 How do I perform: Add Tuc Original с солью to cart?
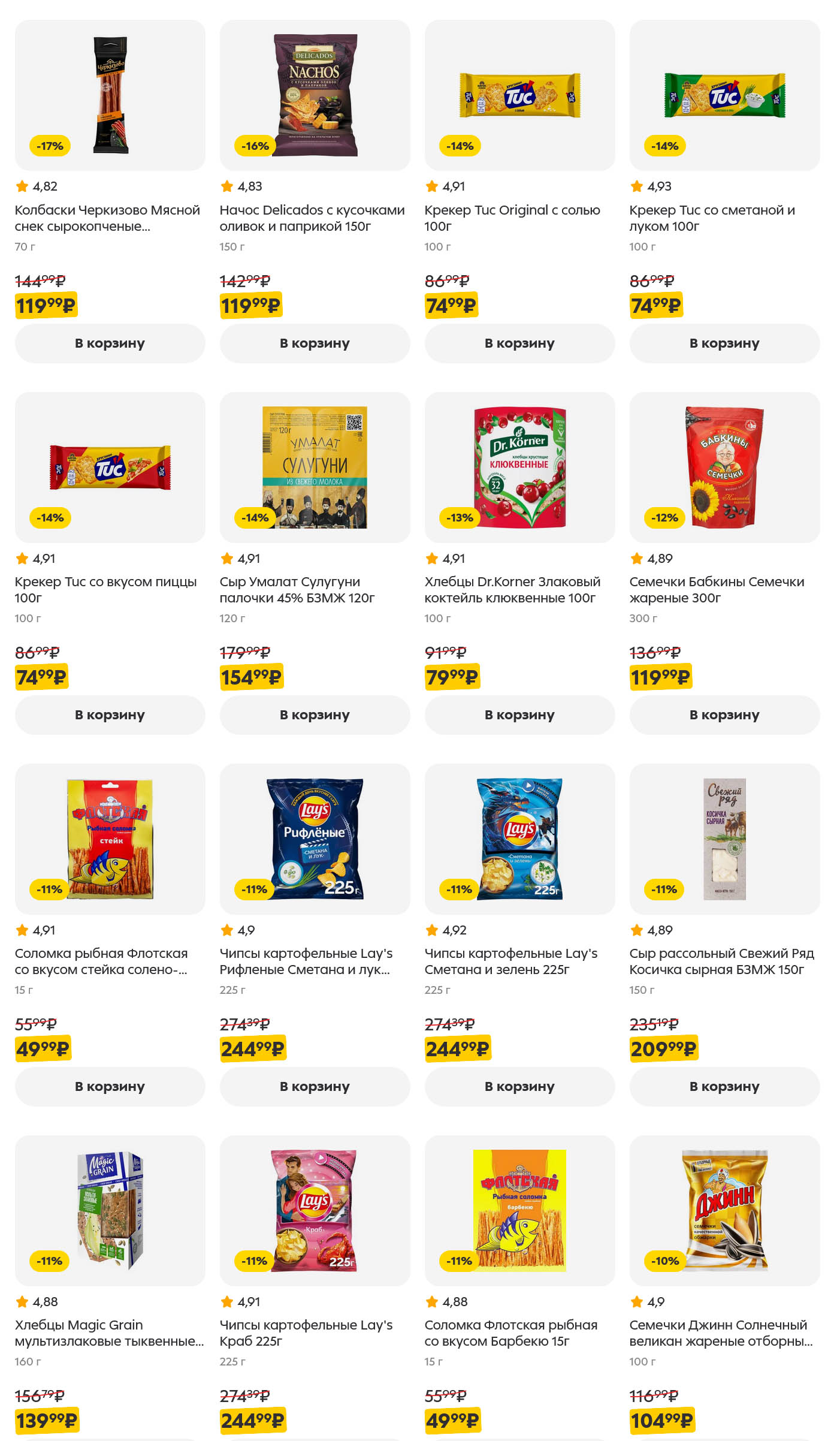tap(519, 343)
